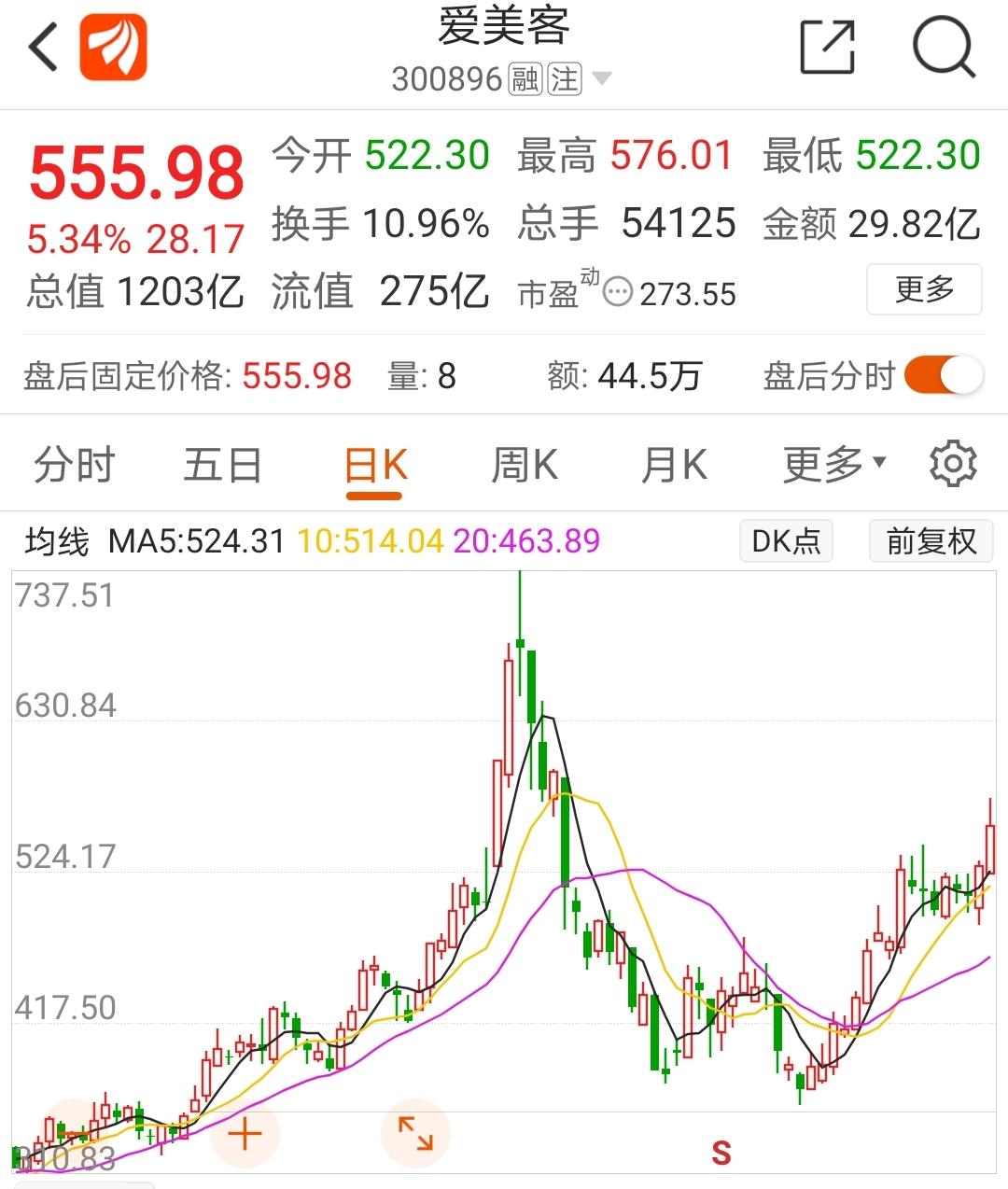Image resolution: width=1008 pixels, height=1189 pixels.
Task: Open stock search
Action: point(944,47)
